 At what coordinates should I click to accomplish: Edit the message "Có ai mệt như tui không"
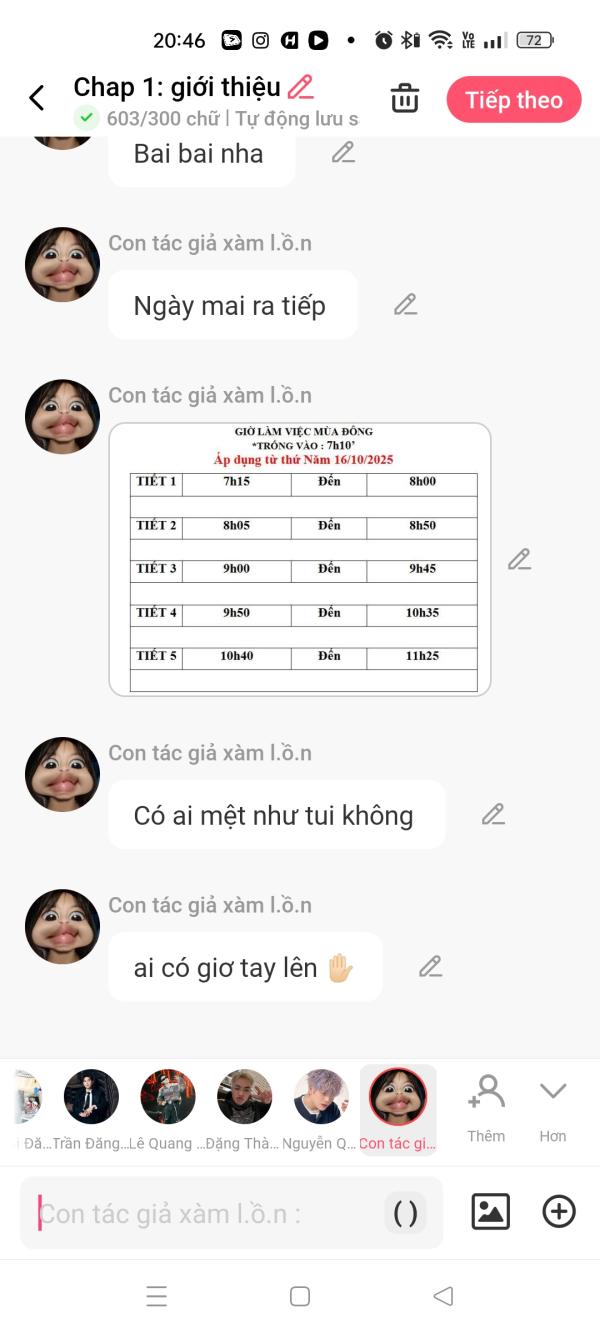tap(493, 815)
